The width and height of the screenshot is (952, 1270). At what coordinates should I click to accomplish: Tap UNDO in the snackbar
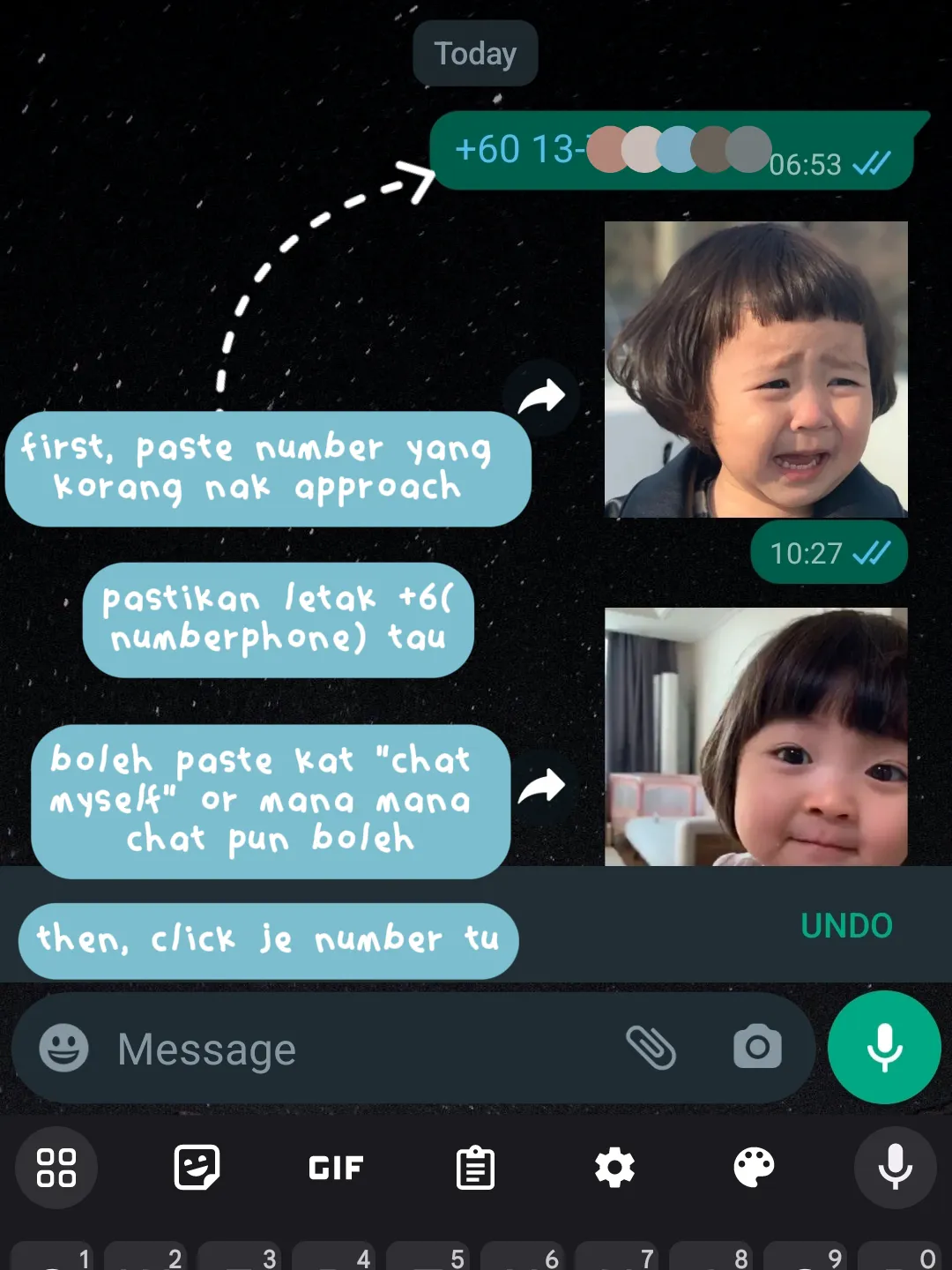(846, 926)
